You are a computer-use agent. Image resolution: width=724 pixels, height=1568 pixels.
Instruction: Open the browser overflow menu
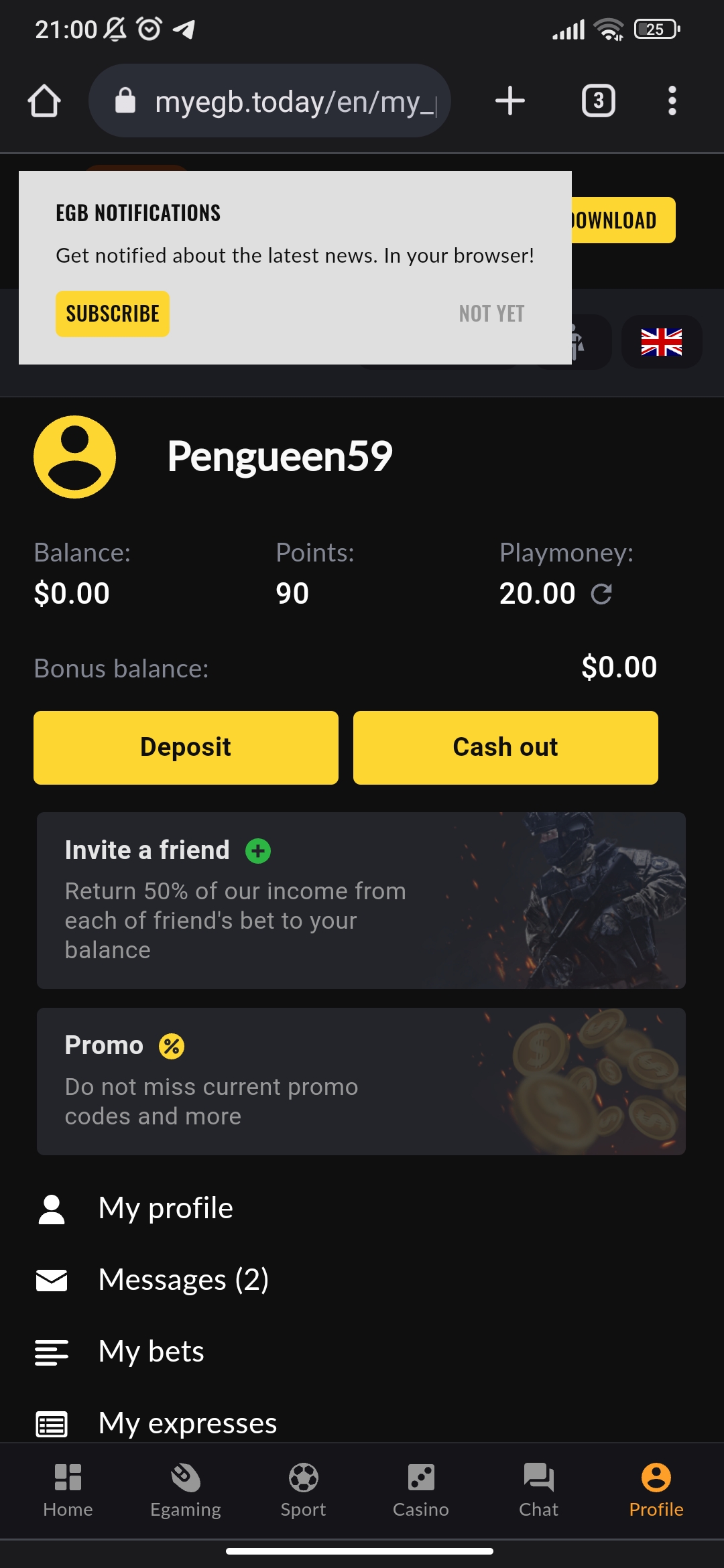point(672,101)
